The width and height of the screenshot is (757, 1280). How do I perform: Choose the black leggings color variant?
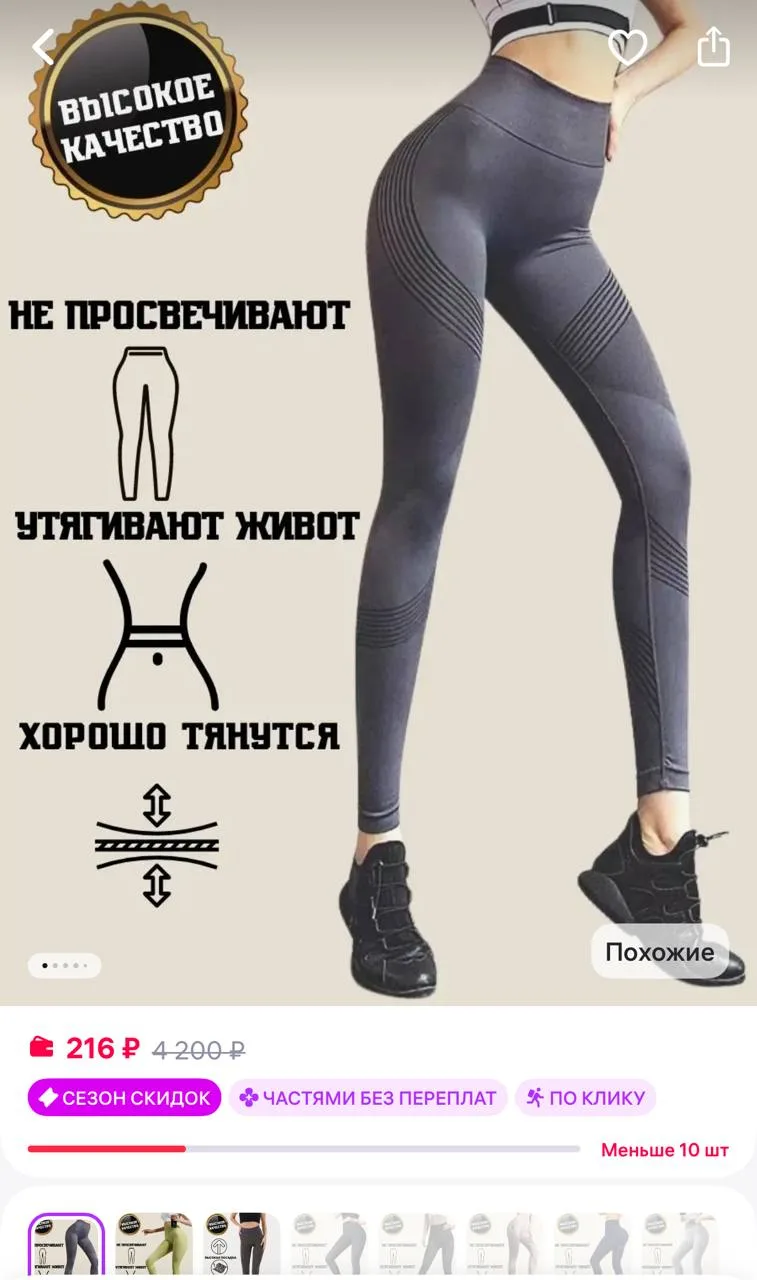(242, 1246)
